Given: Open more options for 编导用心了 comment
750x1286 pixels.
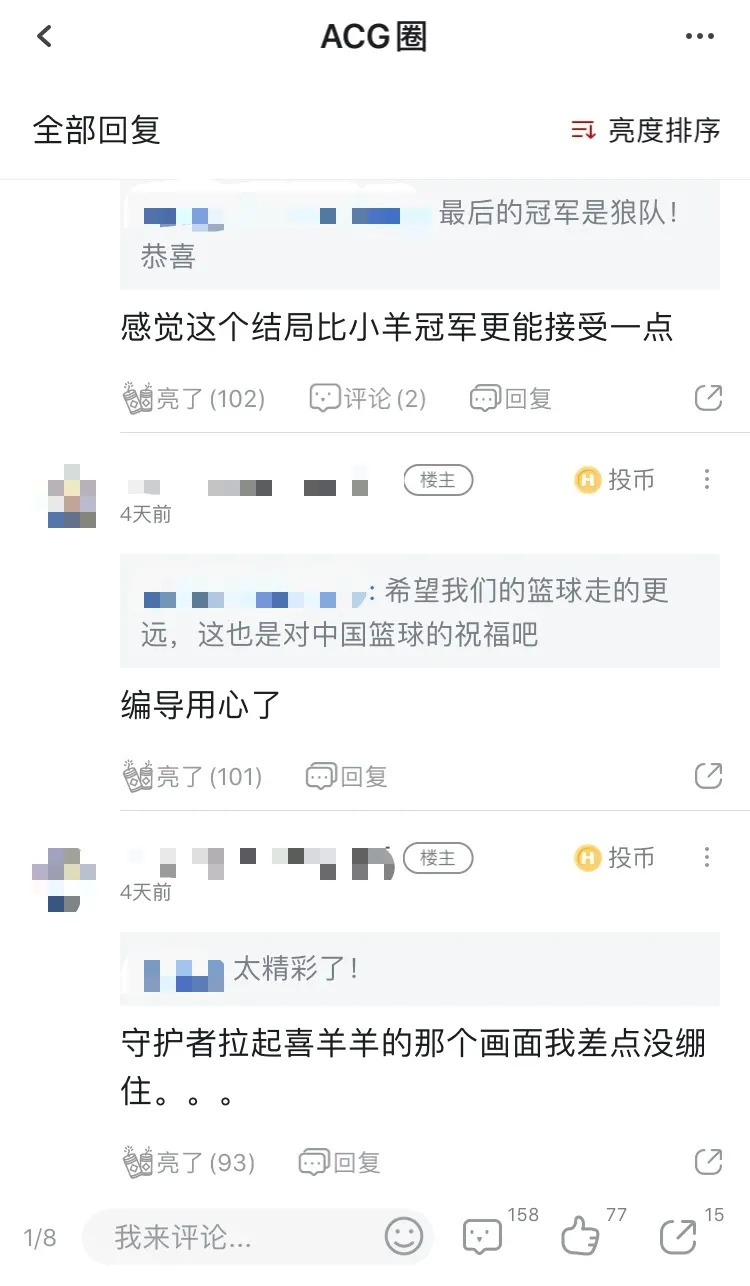Looking at the screenshot, I should (707, 480).
